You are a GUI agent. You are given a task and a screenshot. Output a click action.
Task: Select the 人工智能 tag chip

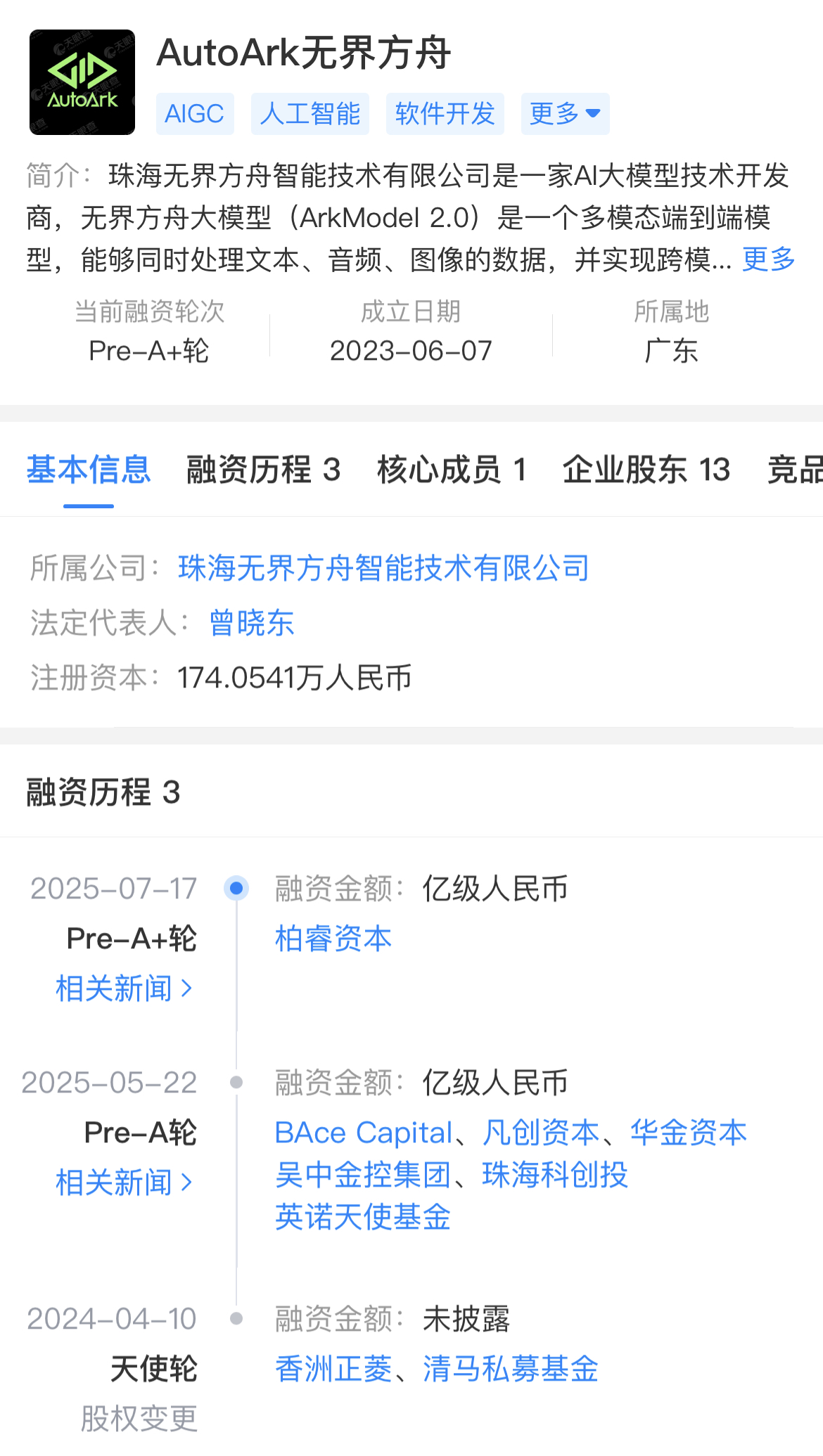coord(310,113)
